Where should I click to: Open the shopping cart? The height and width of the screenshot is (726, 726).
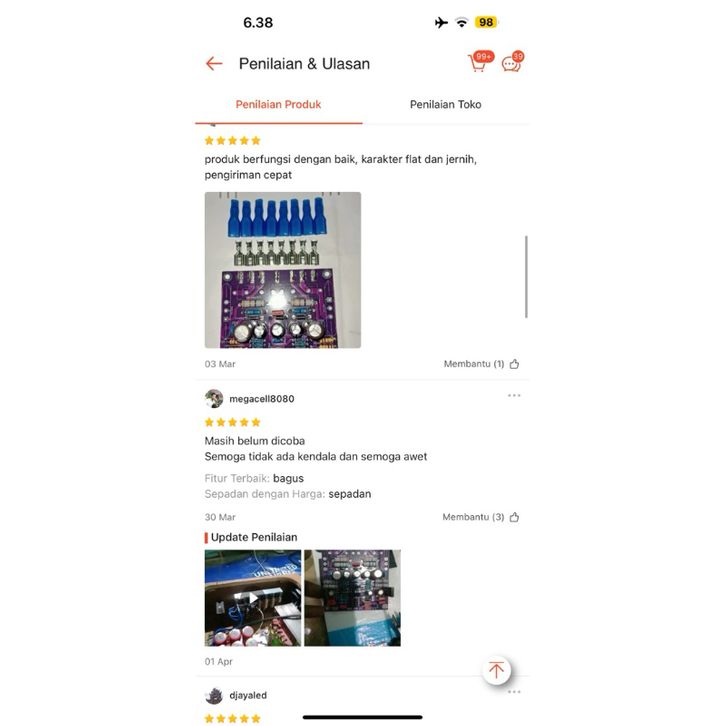tap(479, 63)
